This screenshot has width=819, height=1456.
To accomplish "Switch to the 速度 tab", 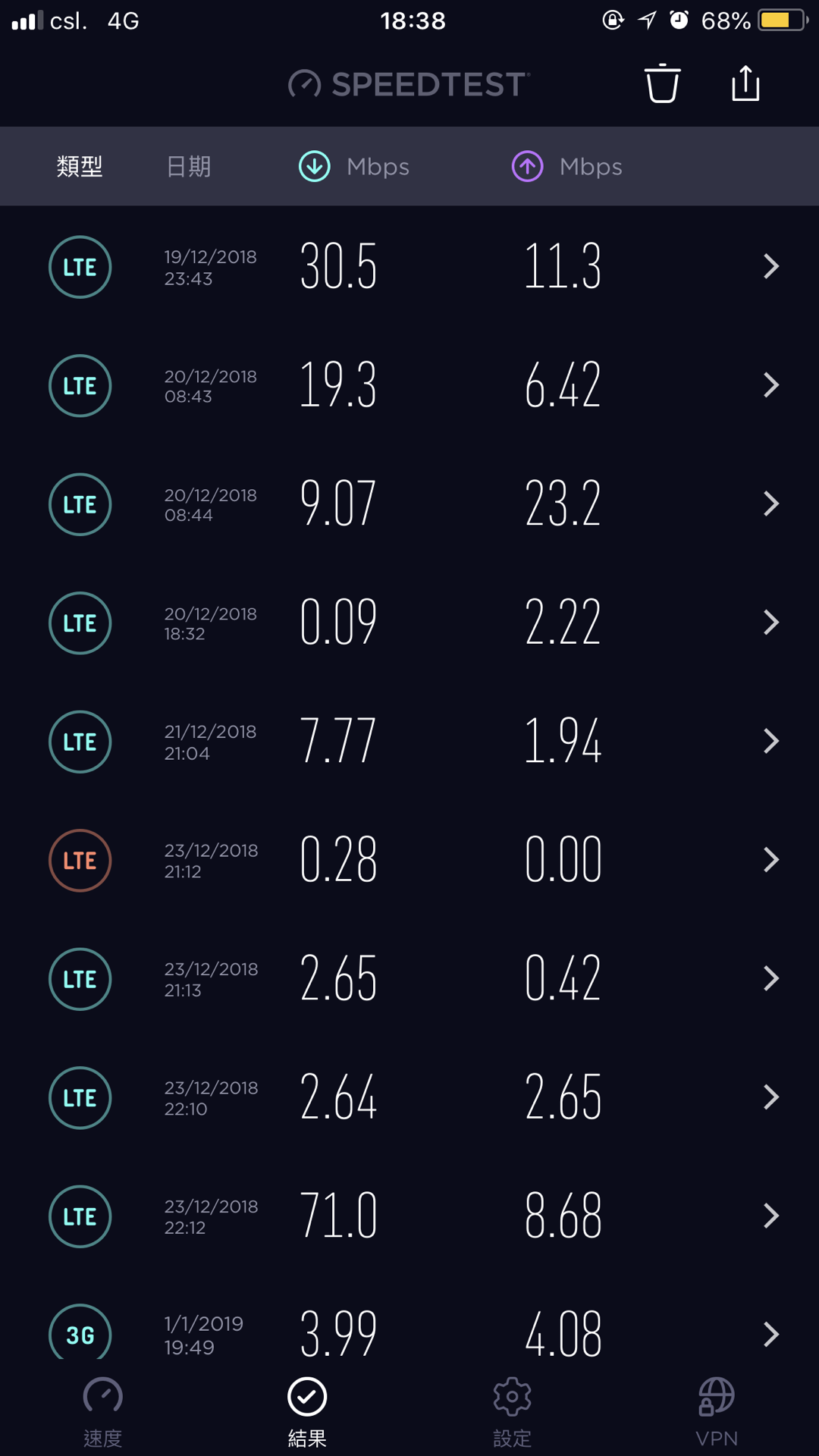I will 102,1412.
